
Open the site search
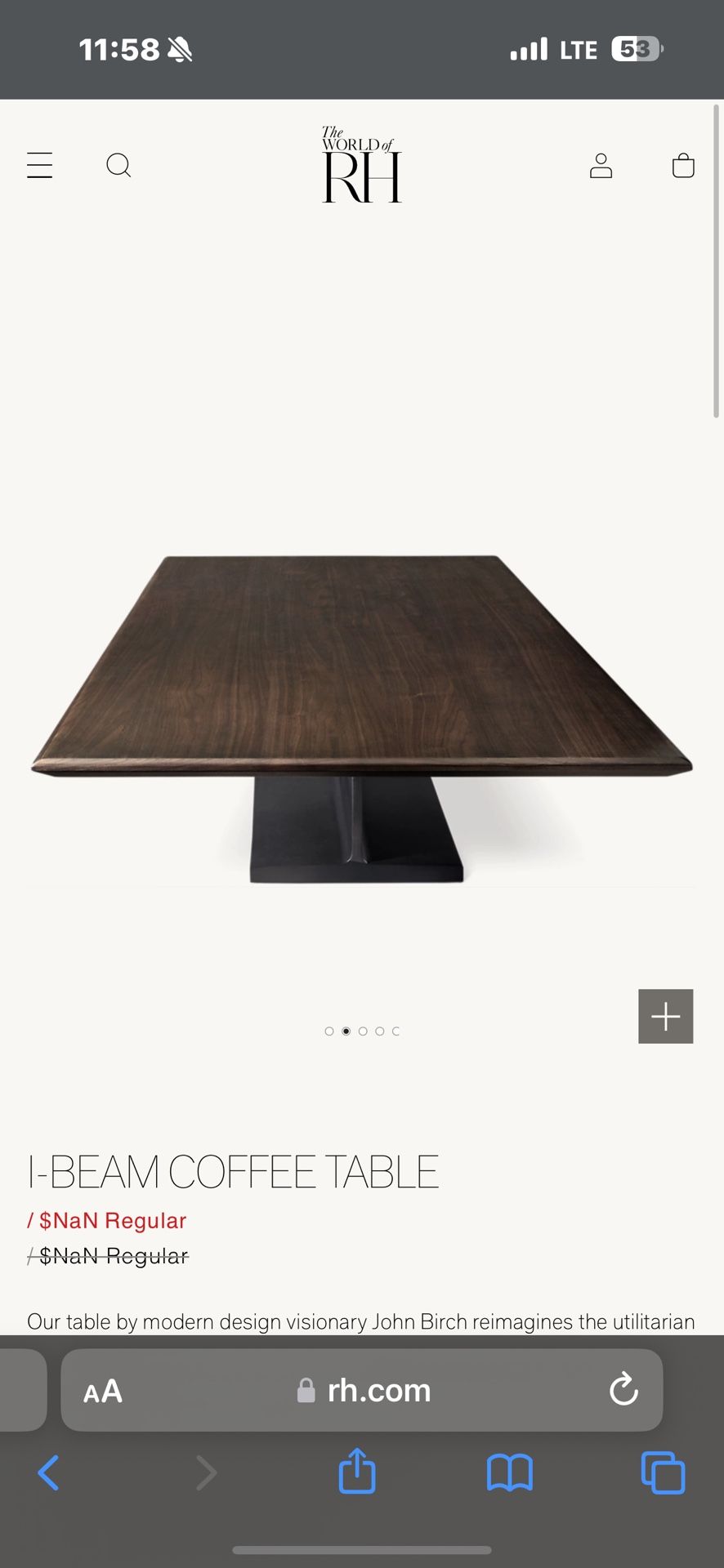[x=118, y=165]
